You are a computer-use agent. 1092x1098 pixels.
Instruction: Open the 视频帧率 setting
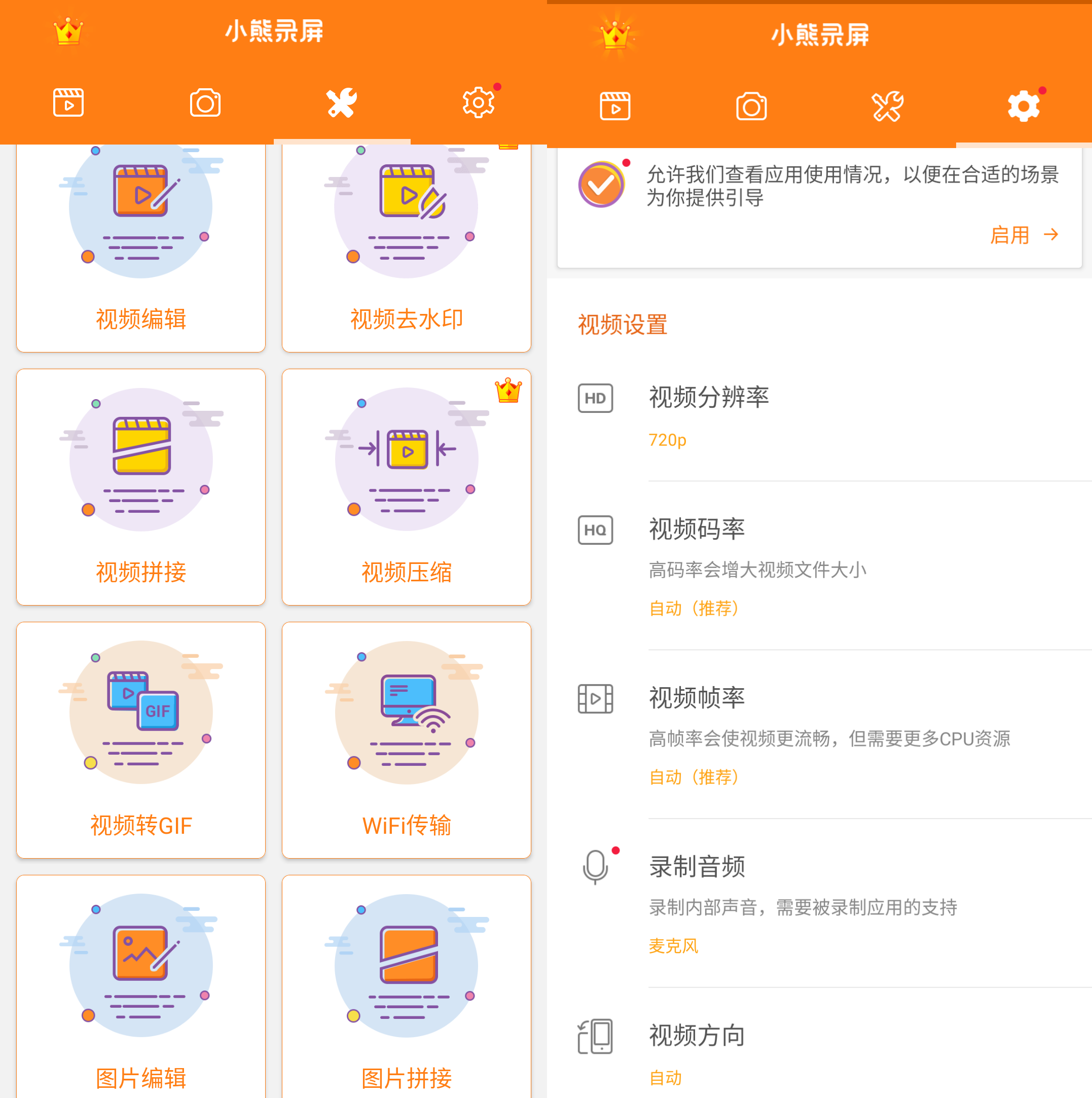click(x=818, y=735)
